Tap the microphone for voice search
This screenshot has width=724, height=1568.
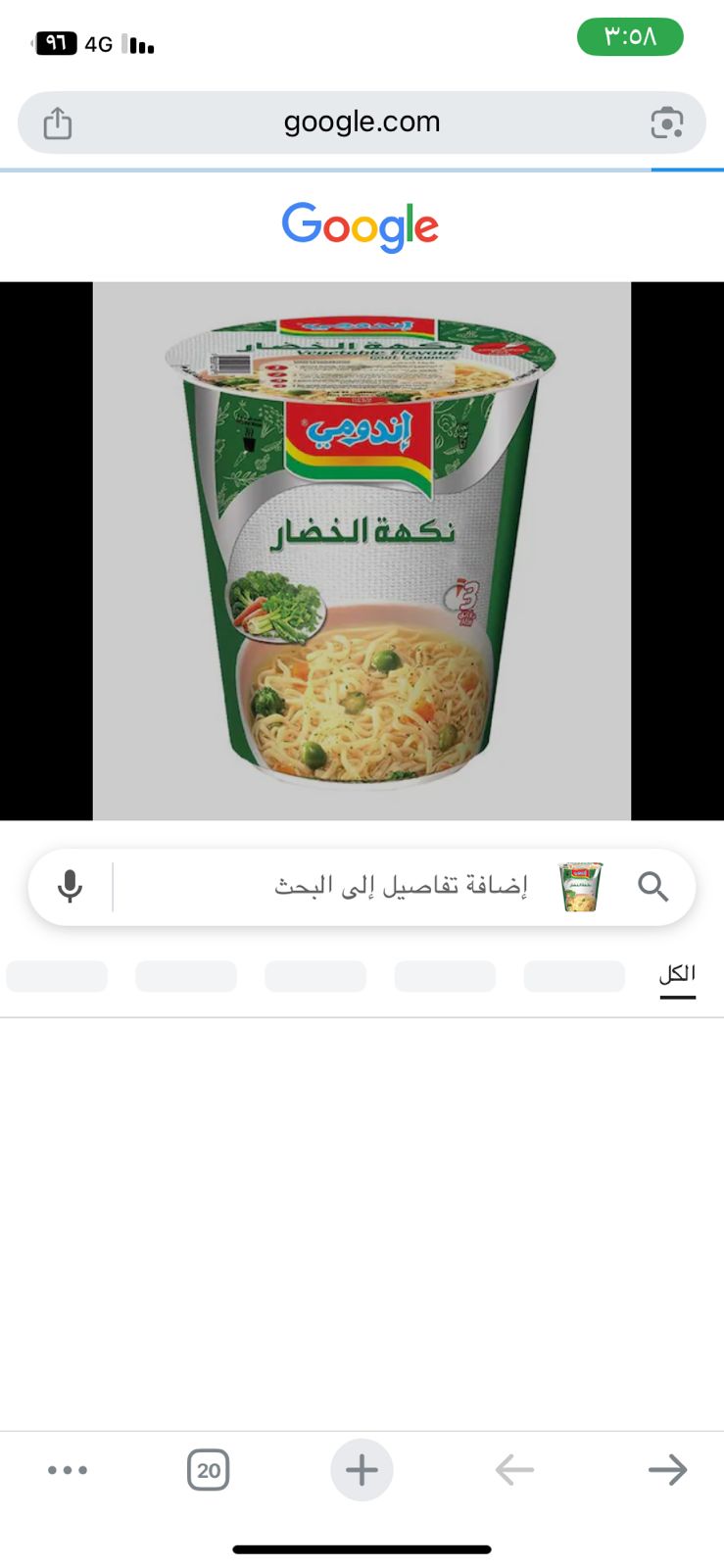70,886
